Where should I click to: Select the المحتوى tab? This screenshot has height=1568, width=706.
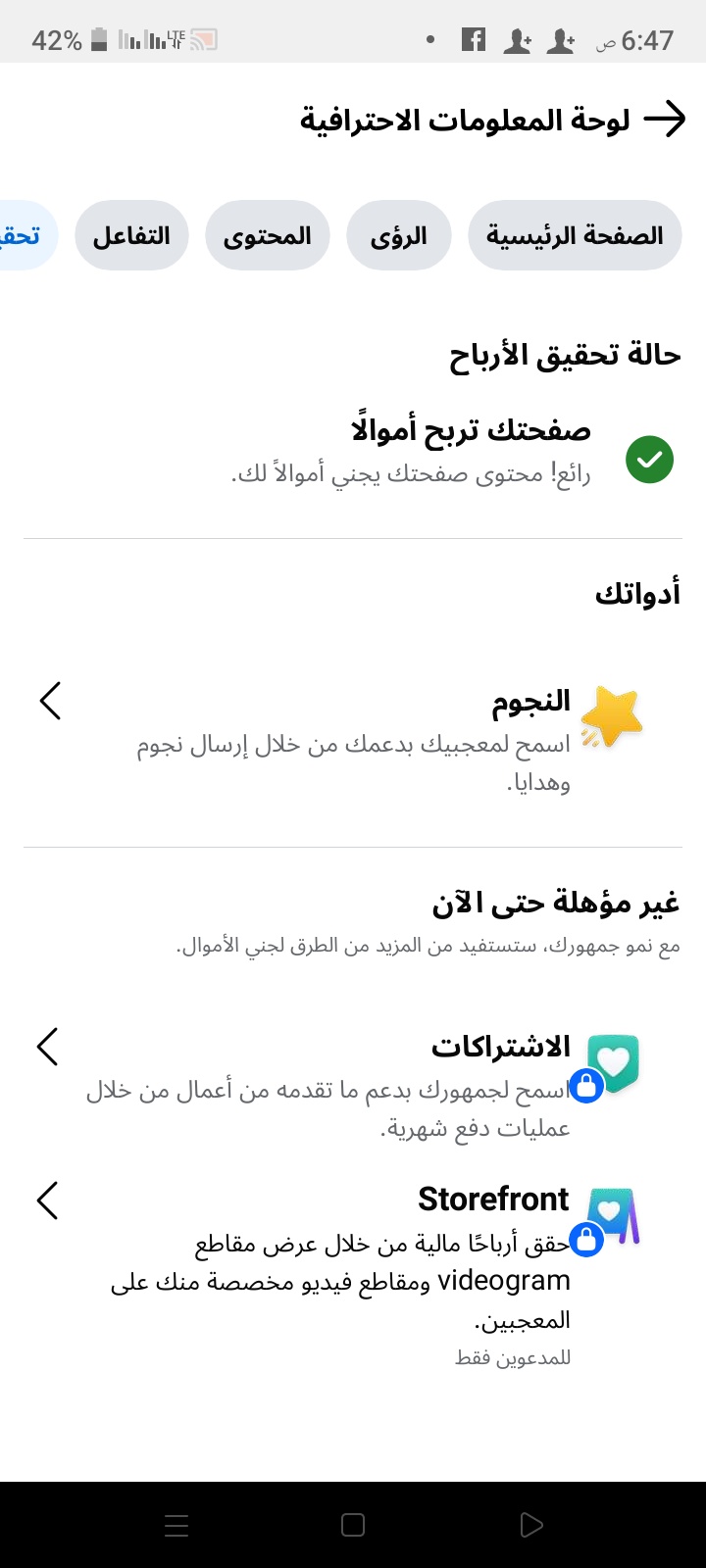[267, 236]
